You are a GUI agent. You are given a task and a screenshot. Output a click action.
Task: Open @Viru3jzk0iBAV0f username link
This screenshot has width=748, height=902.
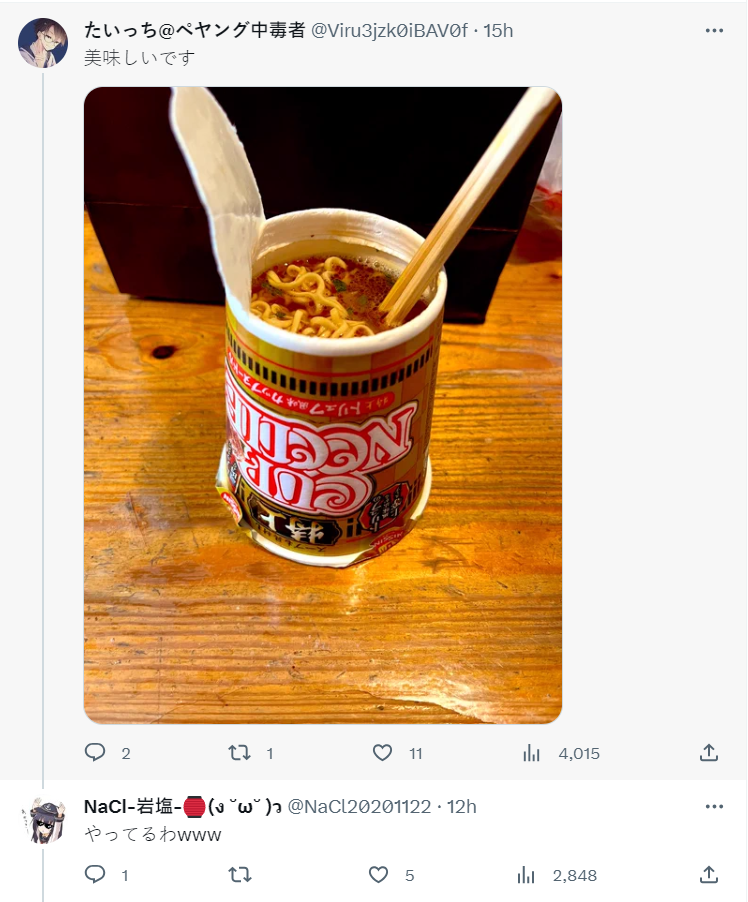390,31
